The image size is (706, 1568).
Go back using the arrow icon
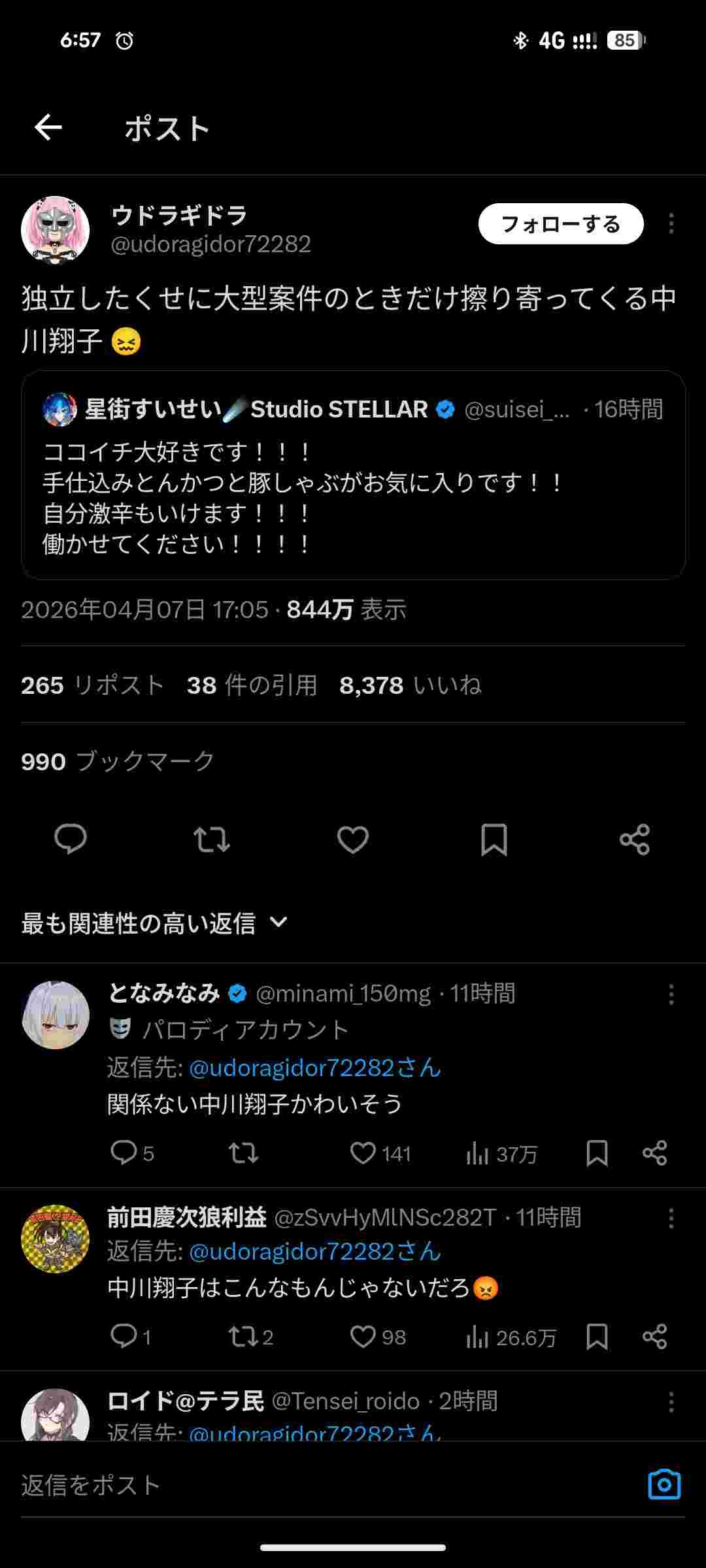pyautogui.click(x=48, y=127)
